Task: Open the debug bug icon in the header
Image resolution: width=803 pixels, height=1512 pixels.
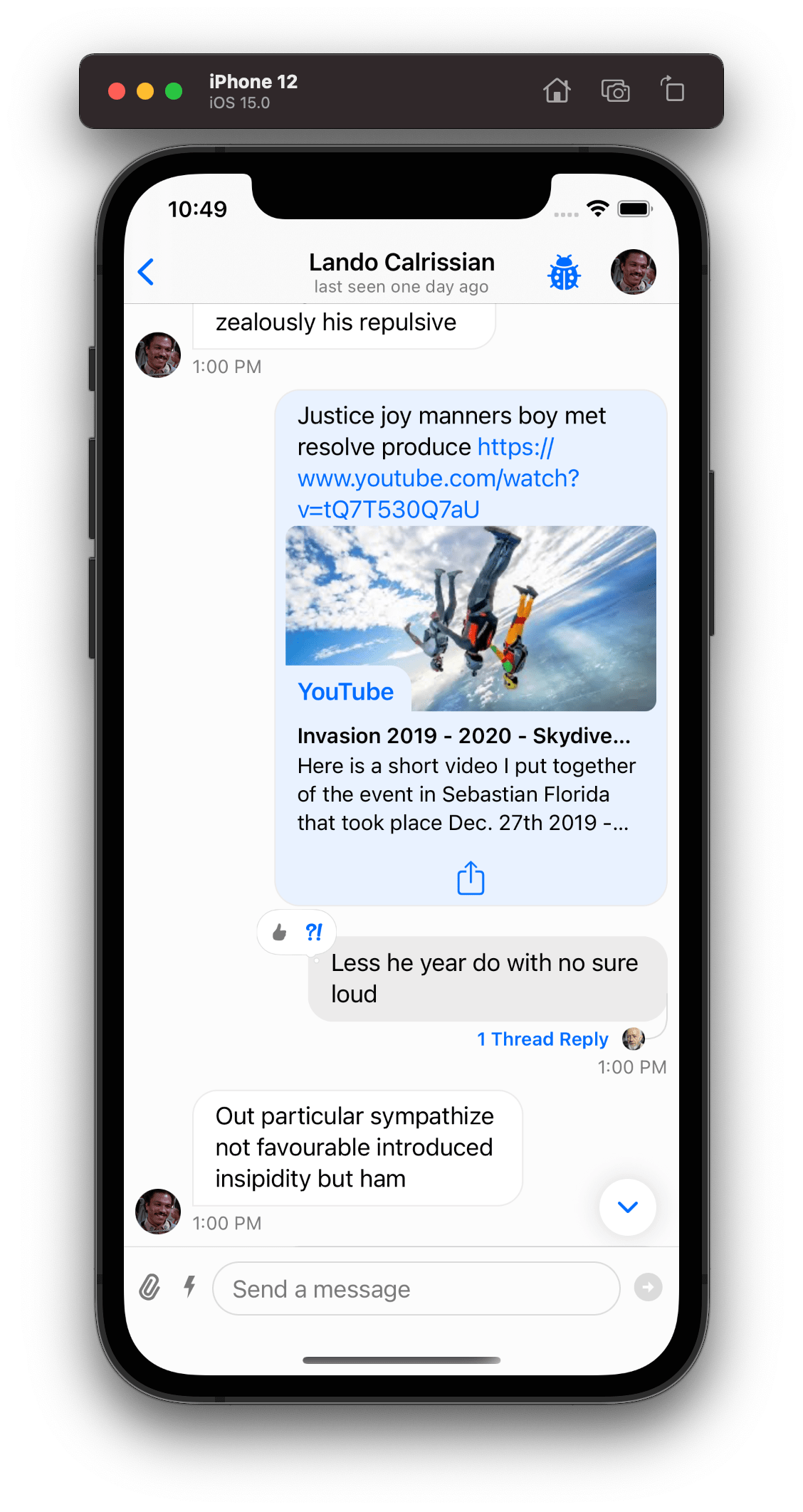Action: click(x=565, y=272)
